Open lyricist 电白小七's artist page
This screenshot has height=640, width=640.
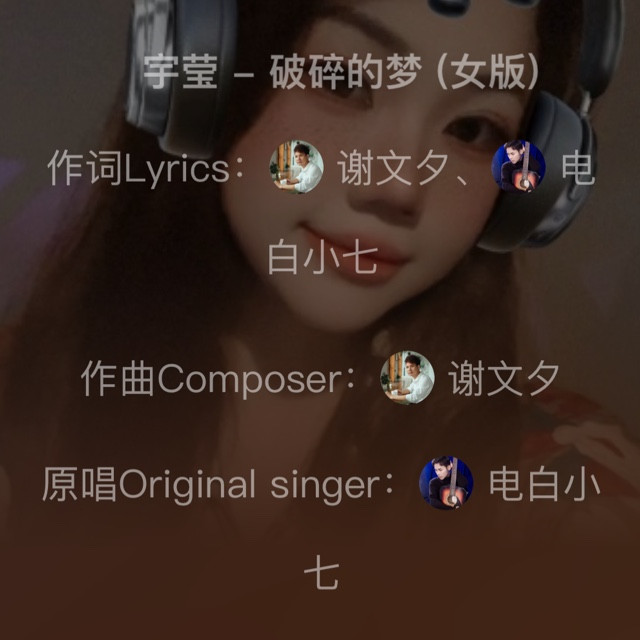(x=519, y=167)
